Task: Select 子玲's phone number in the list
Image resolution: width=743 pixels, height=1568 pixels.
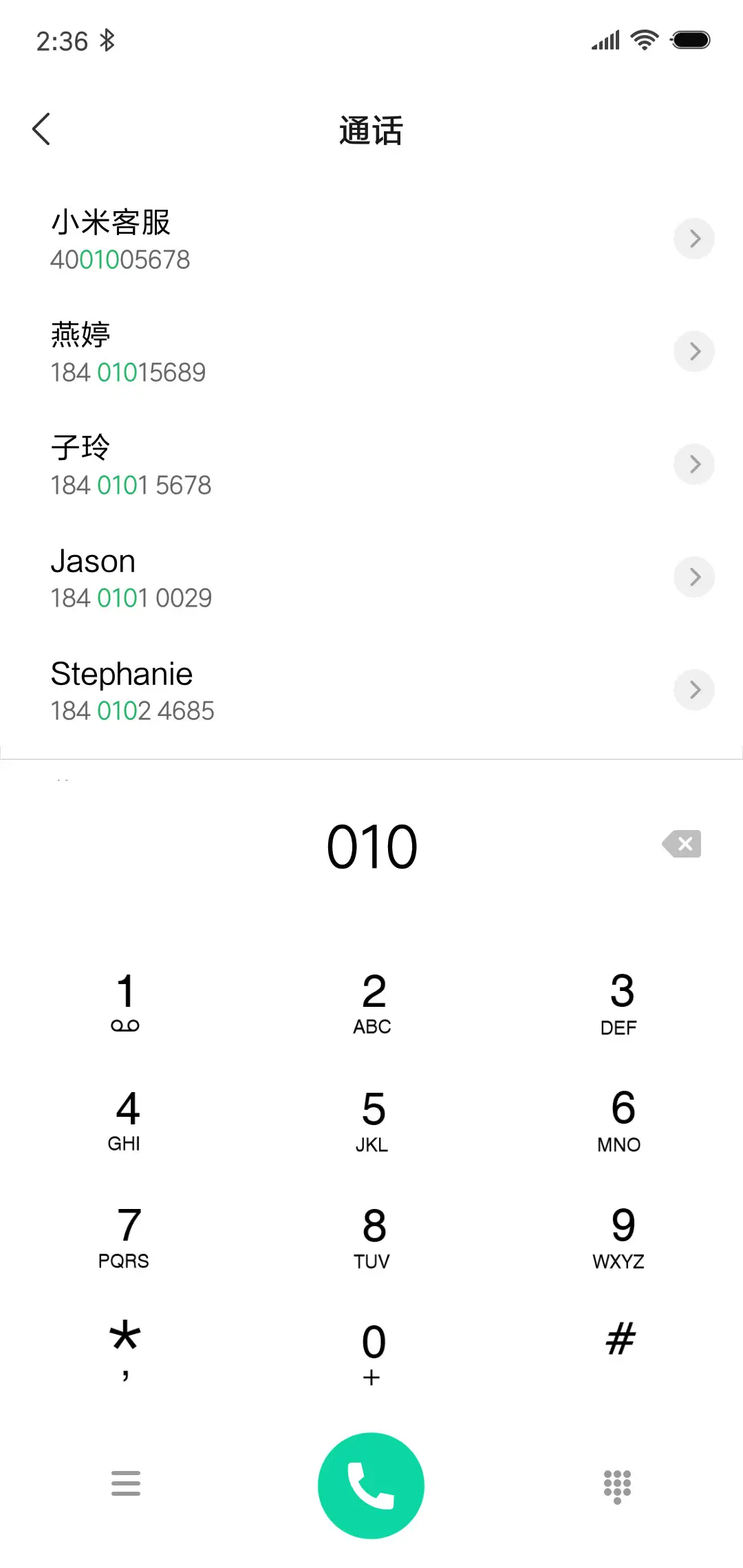Action: click(131, 485)
